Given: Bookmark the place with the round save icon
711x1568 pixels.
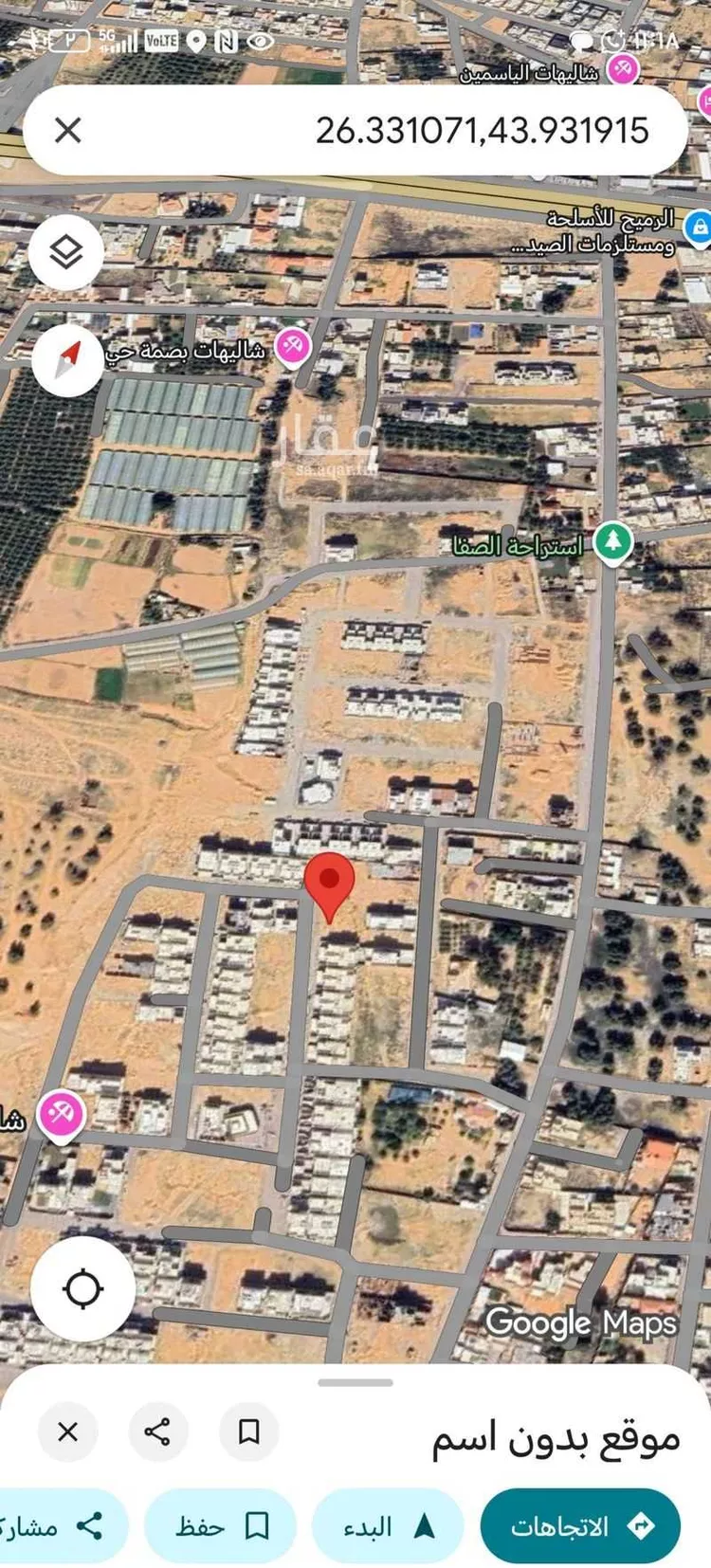Looking at the screenshot, I should tap(248, 1431).
